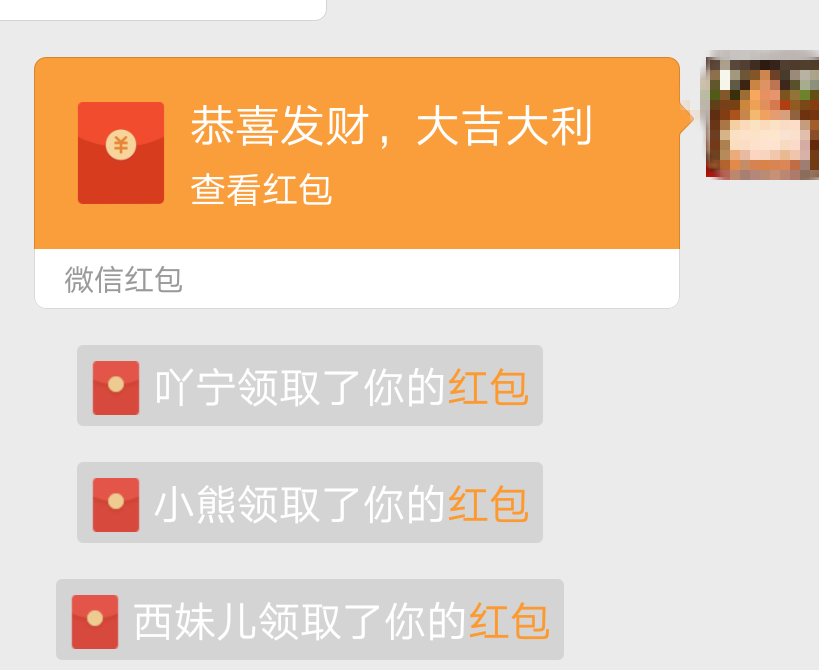Open 红包 link in 小熊's notice

(x=487, y=504)
